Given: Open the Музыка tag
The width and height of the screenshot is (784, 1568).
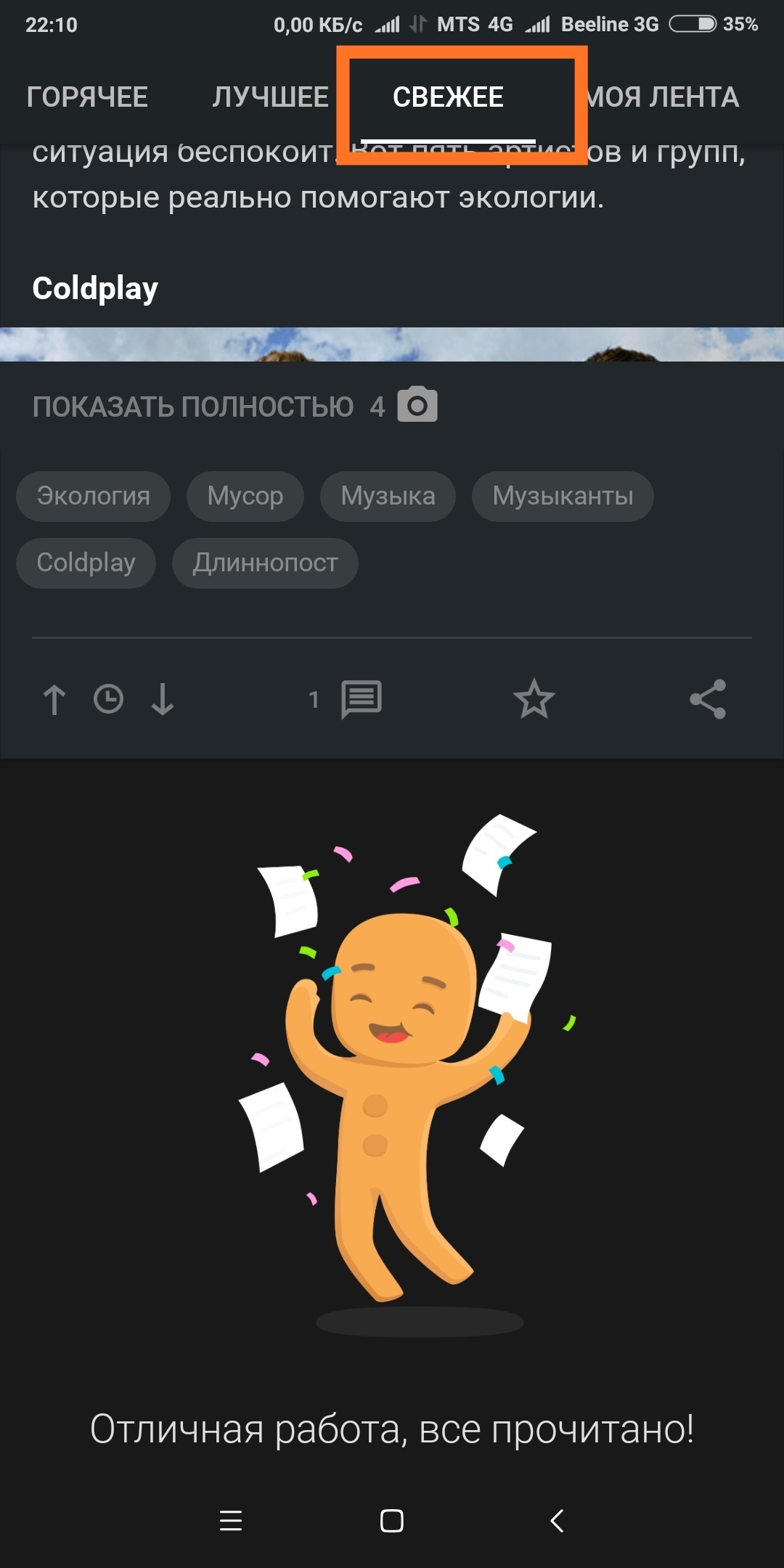Looking at the screenshot, I should coord(388,497).
